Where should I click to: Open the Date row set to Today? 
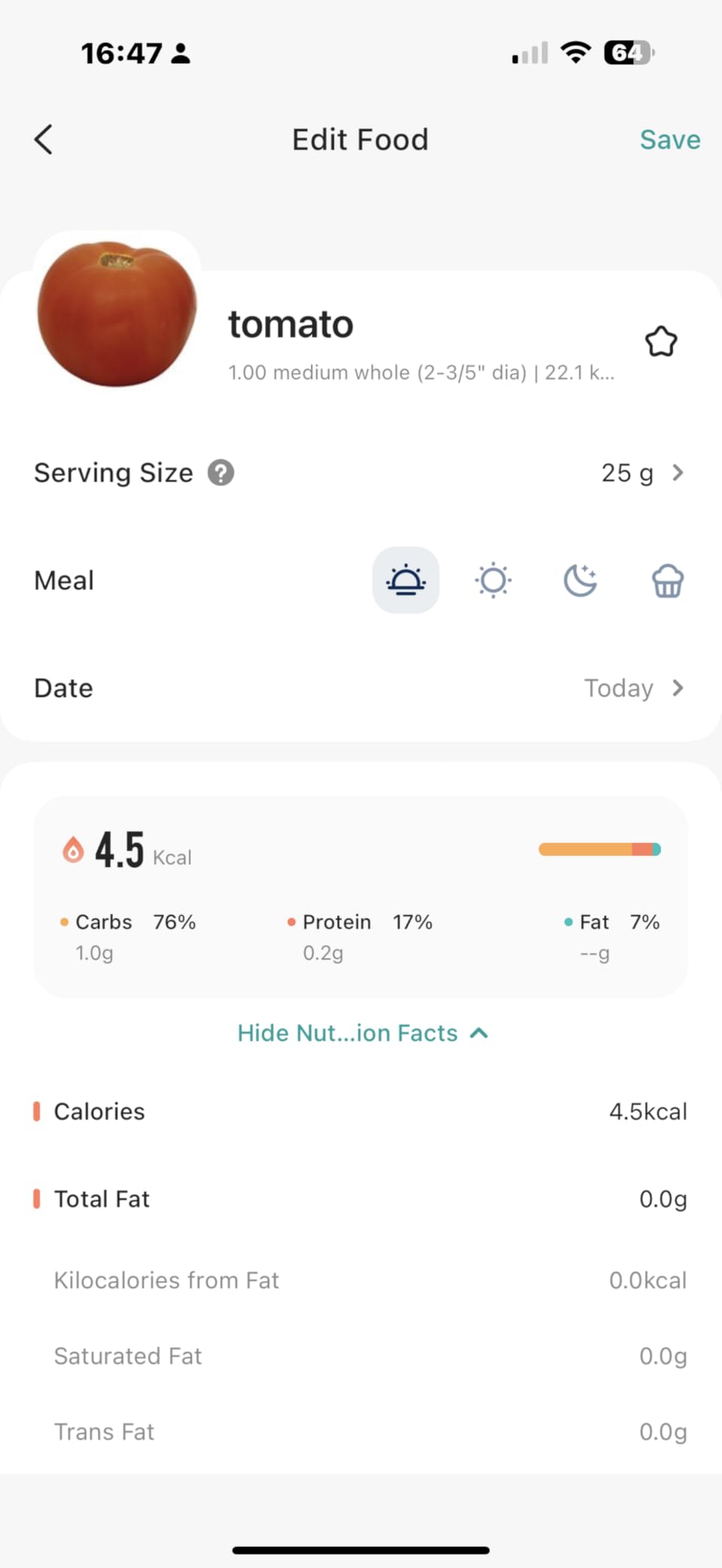coord(632,688)
